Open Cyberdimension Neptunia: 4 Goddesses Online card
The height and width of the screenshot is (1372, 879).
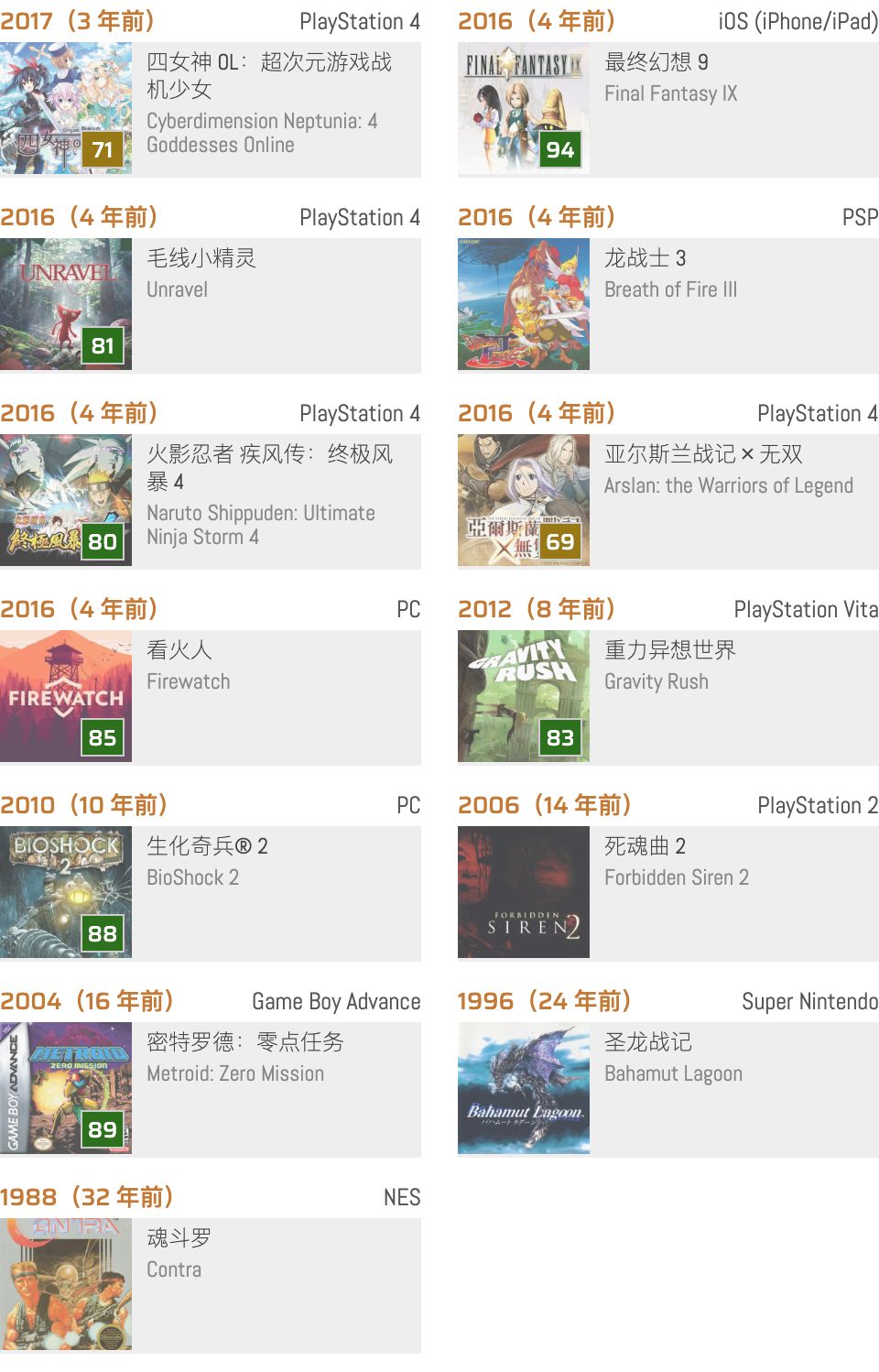tap(211, 108)
